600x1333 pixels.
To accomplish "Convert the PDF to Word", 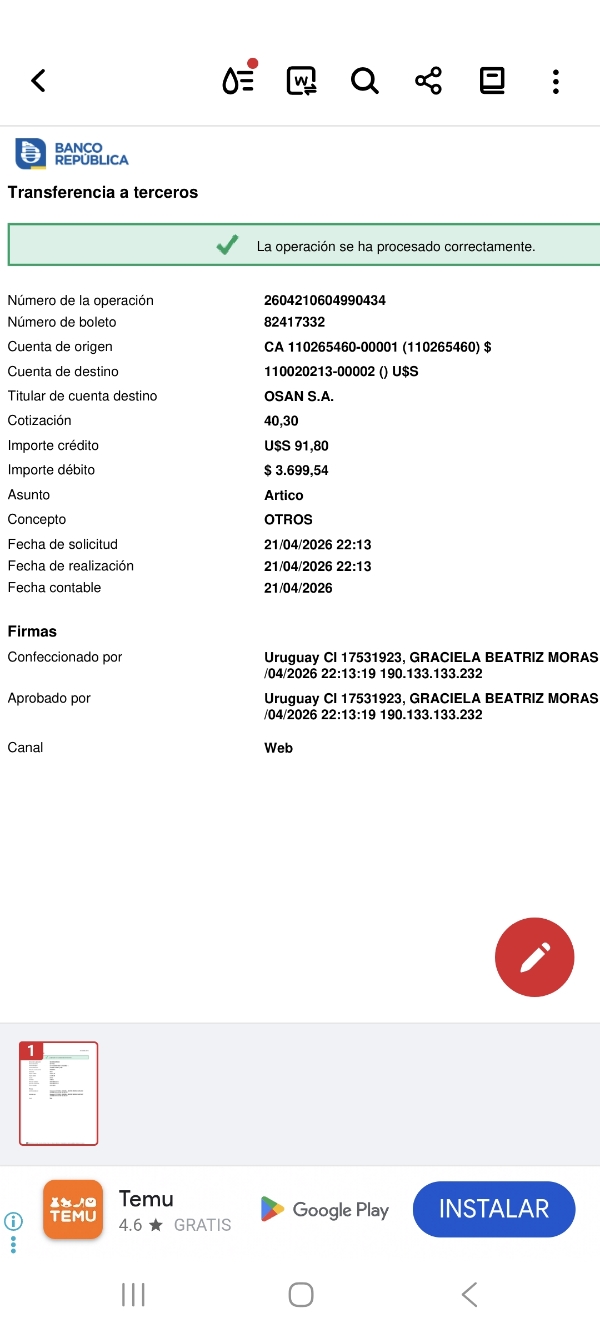I will point(301,81).
